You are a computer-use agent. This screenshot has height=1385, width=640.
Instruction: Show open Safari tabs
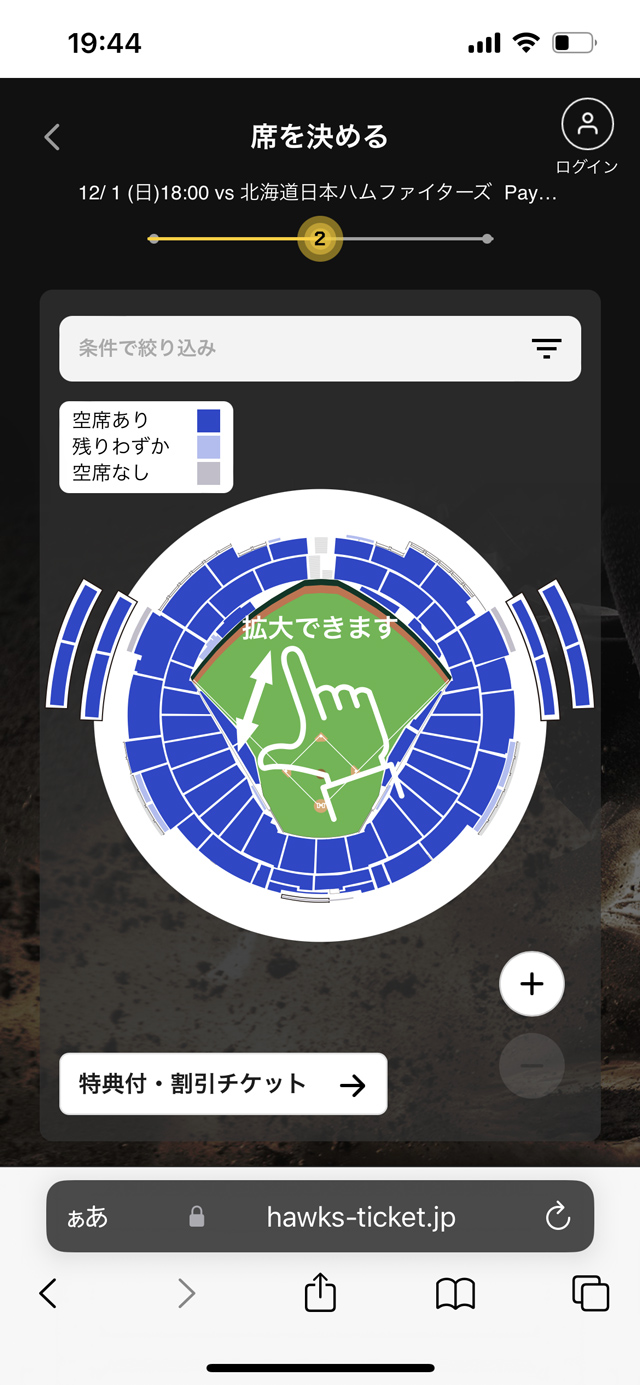click(x=590, y=1293)
